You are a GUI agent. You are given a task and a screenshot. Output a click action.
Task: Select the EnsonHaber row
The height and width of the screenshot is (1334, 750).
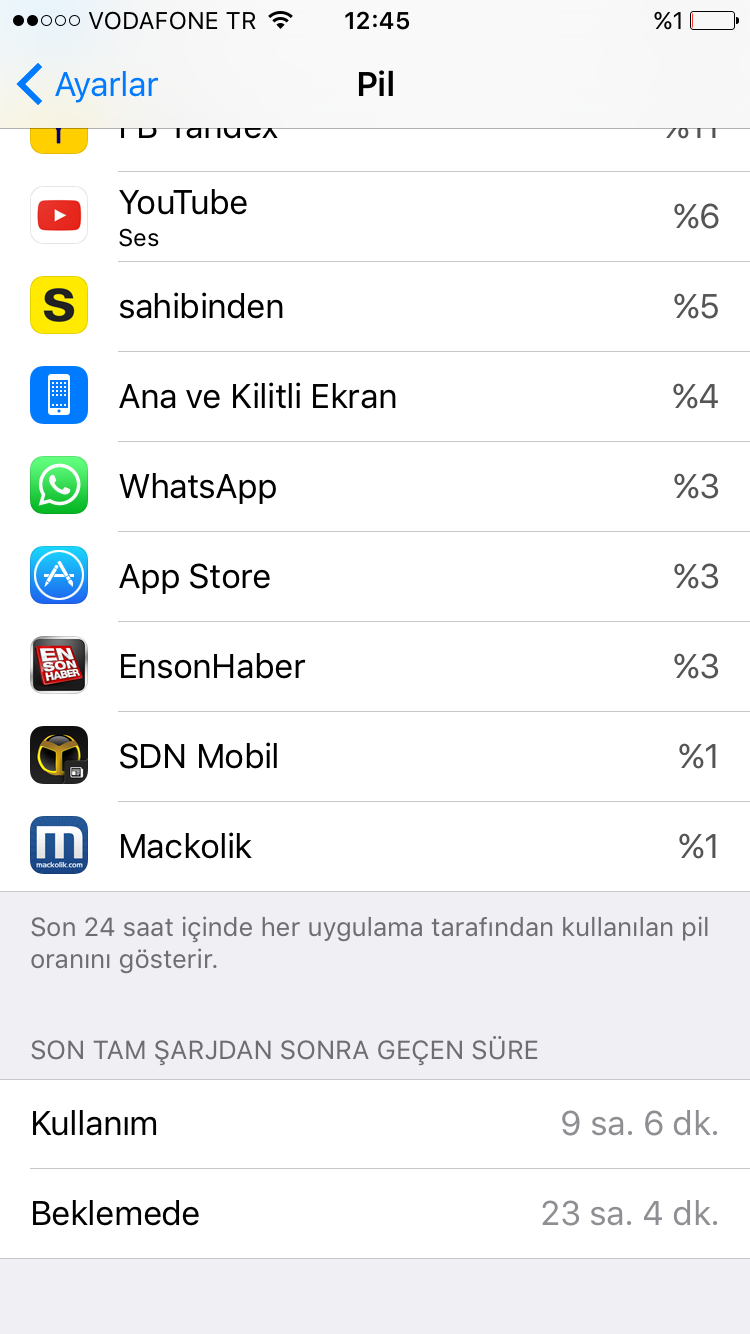[375, 666]
